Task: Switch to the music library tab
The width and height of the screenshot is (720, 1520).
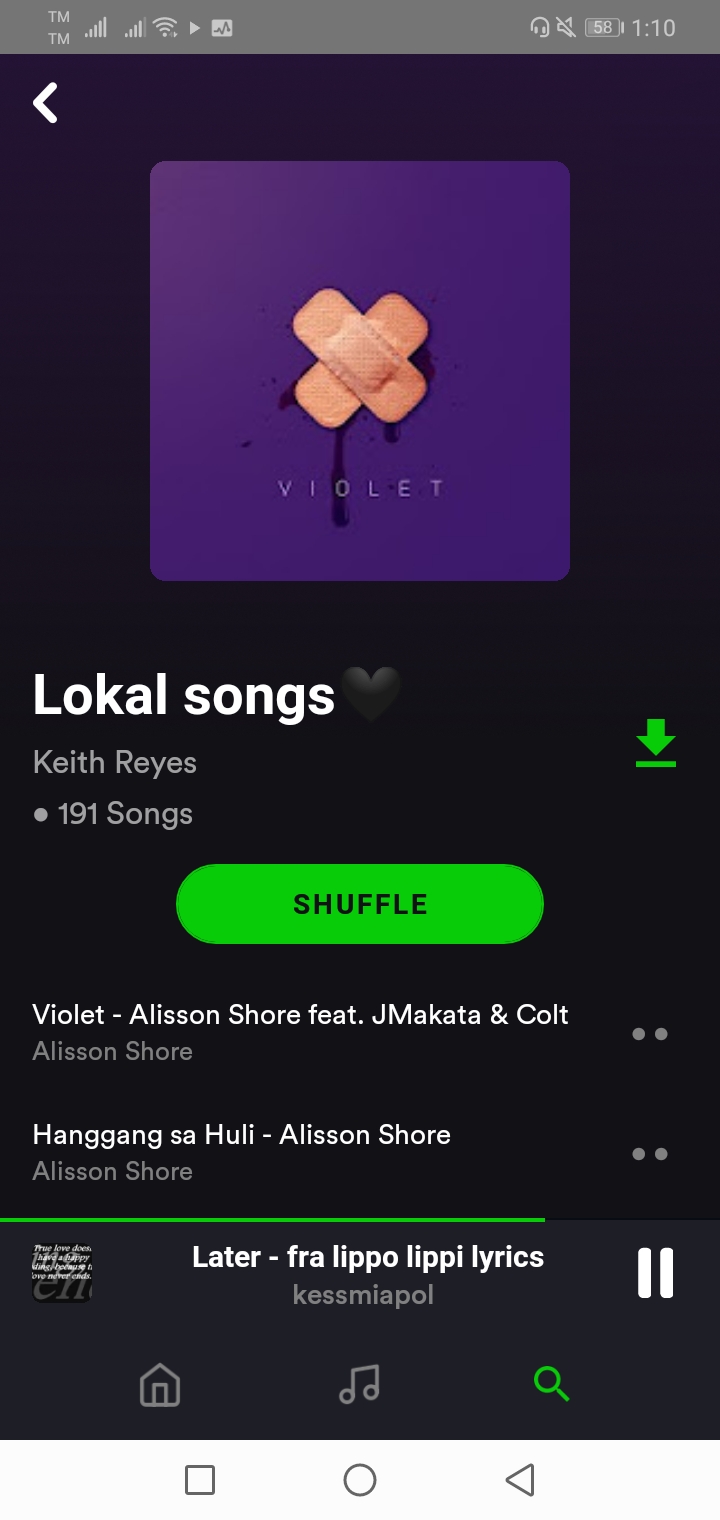Action: (360, 1385)
